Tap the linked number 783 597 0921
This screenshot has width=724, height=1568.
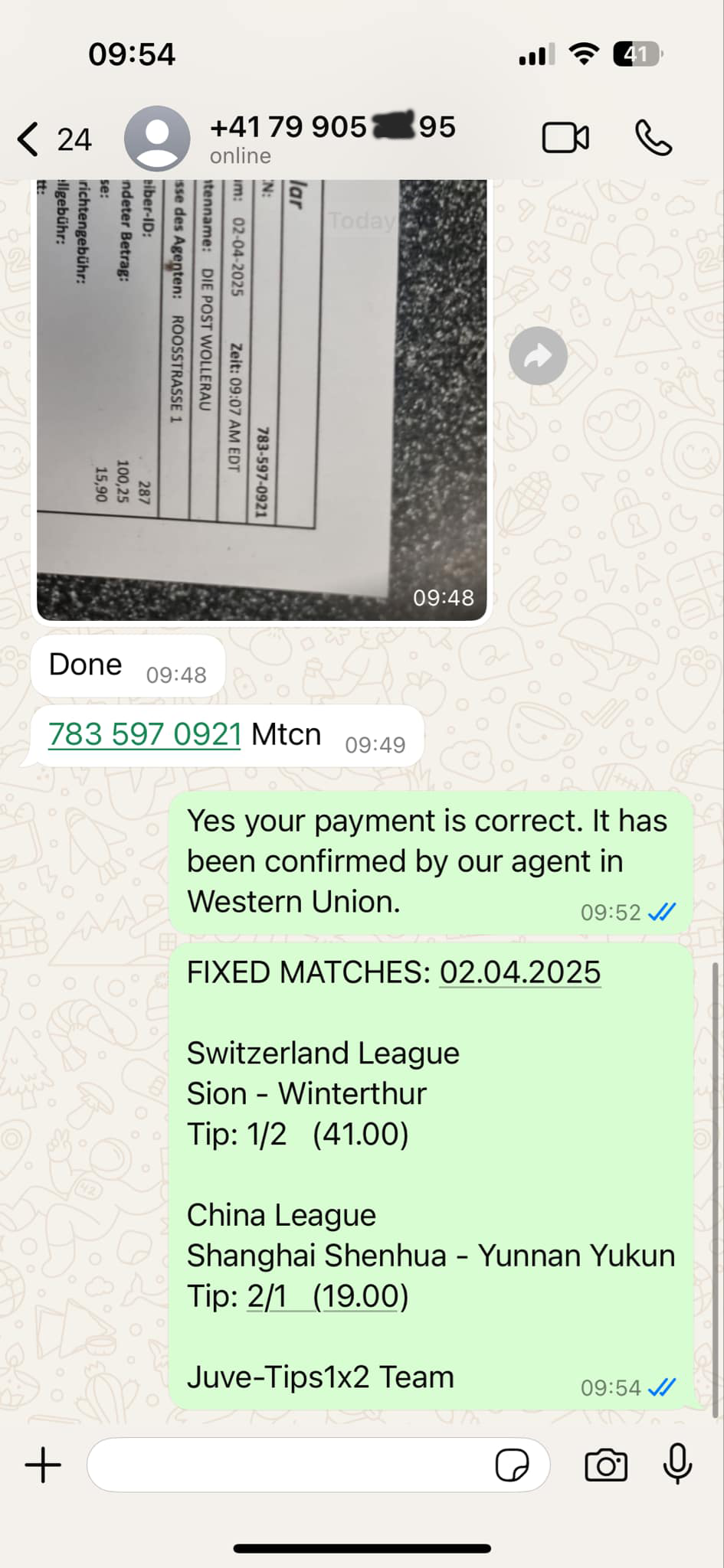tap(145, 734)
